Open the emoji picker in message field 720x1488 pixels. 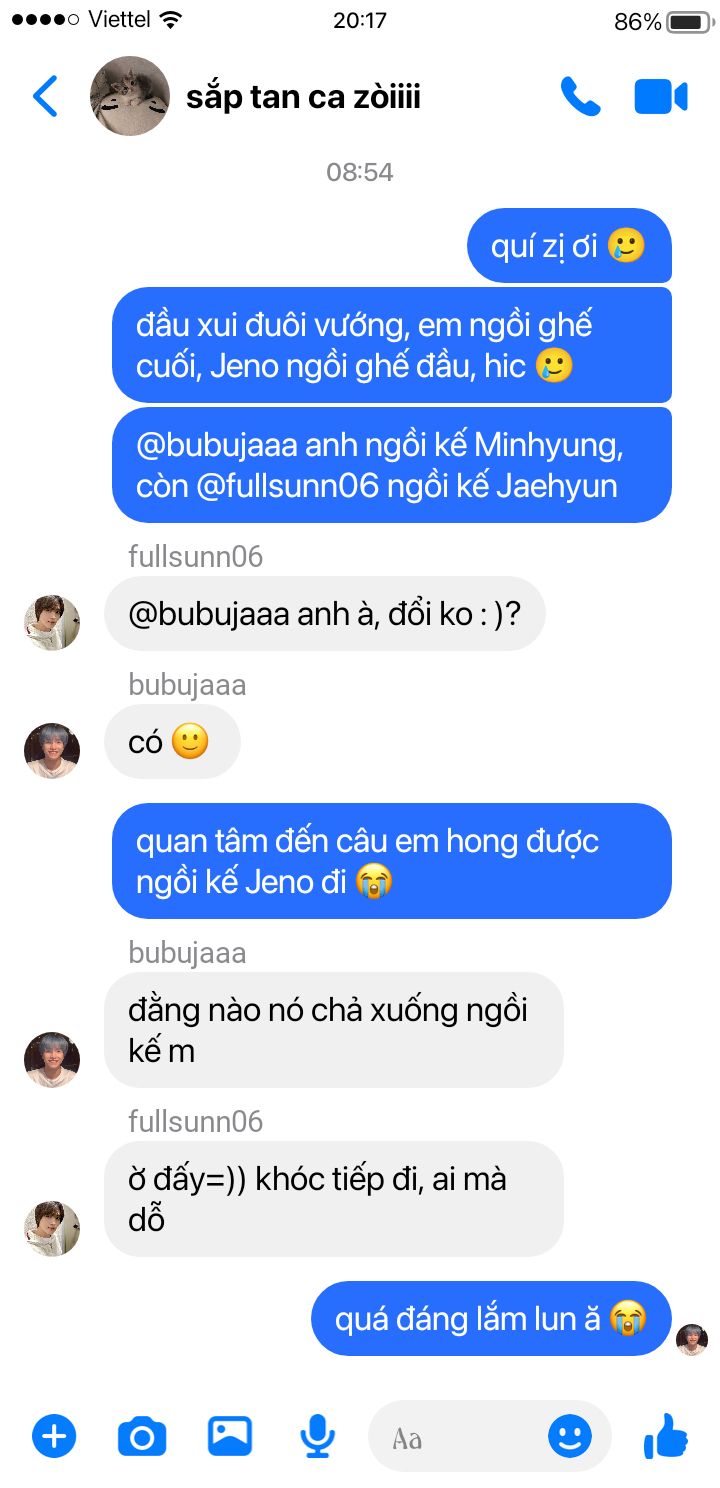tap(570, 1437)
